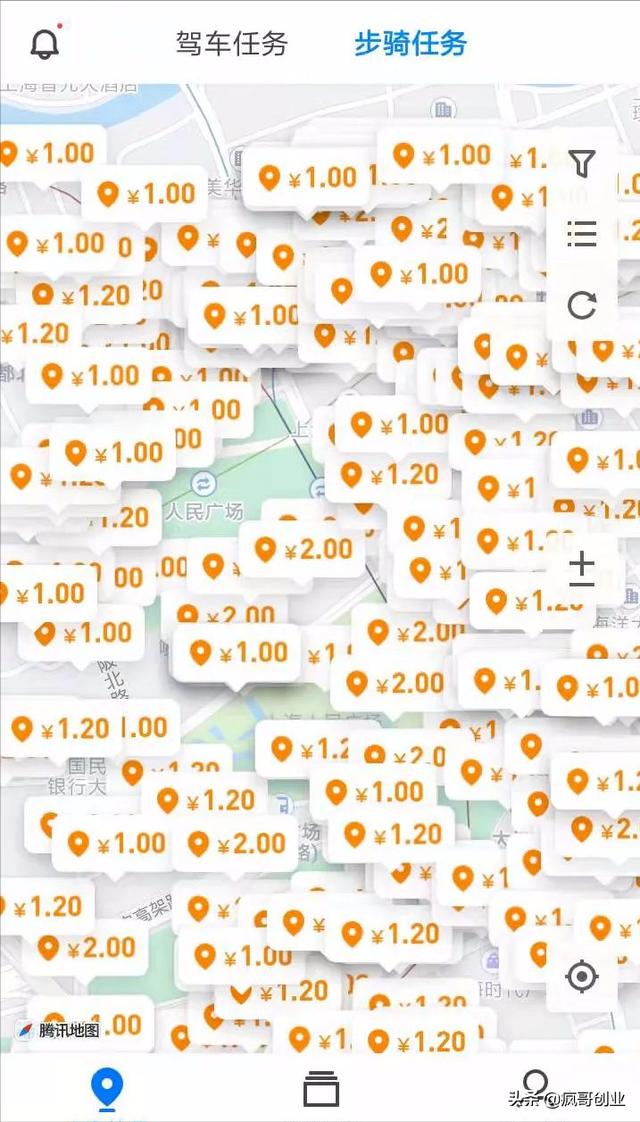Open the notifications bell

click(45, 43)
